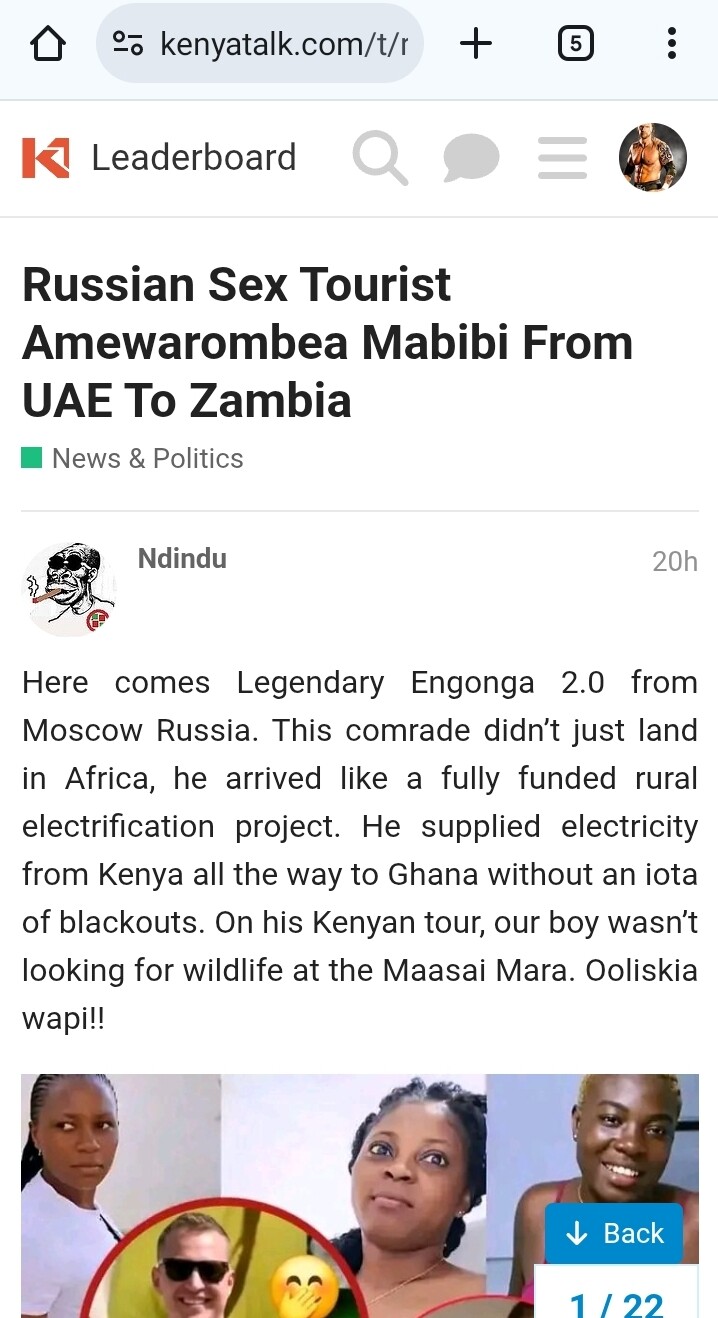Go to the browser home page
Image resolution: width=718 pixels, height=1318 pixels.
click(47, 44)
